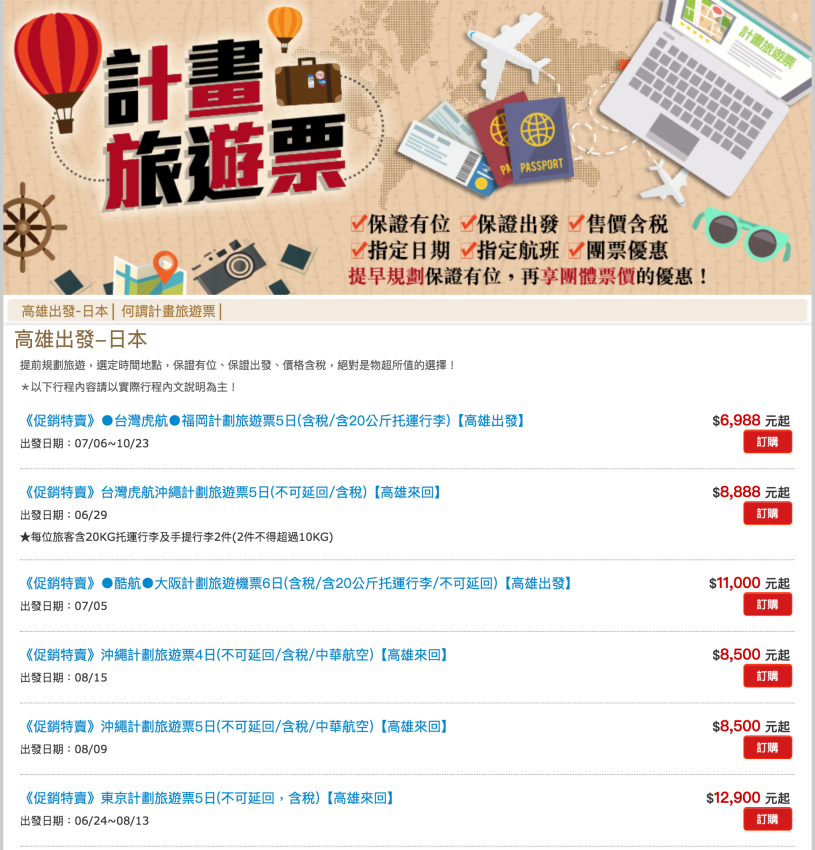The height and width of the screenshot is (850, 815).
Task: Open the 何謂計畫旅遊票 anchor link
Action: pyautogui.click(x=168, y=311)
